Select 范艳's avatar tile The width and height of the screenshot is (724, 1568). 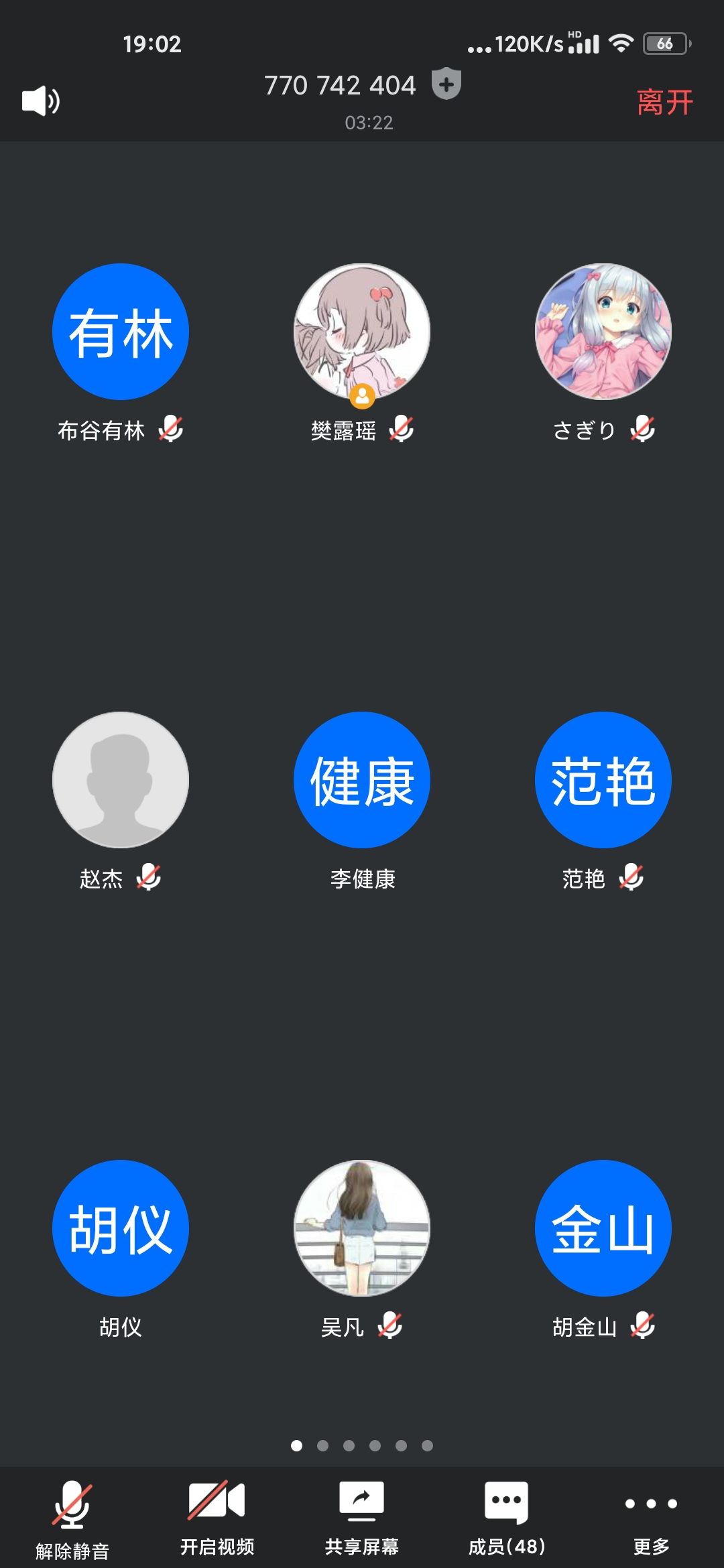coord(603,780)
